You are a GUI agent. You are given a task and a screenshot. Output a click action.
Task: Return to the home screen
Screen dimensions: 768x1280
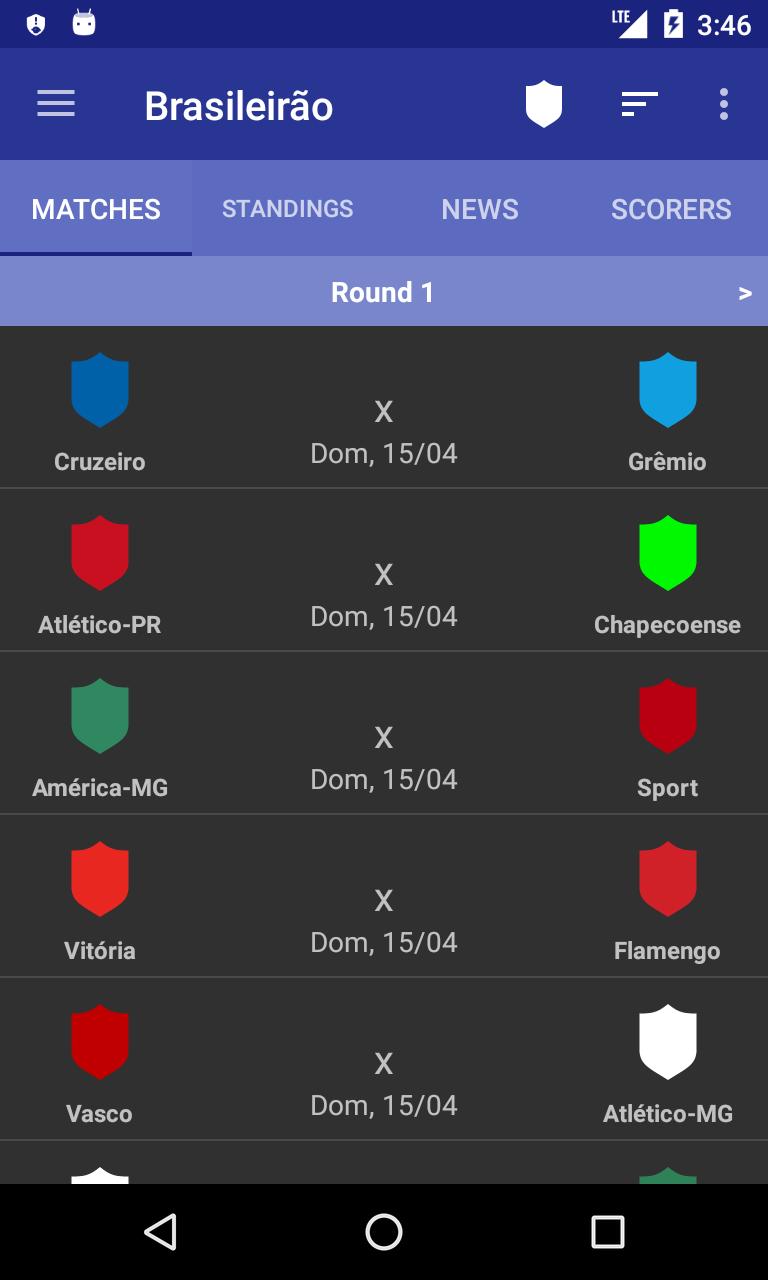[384, 1232]
